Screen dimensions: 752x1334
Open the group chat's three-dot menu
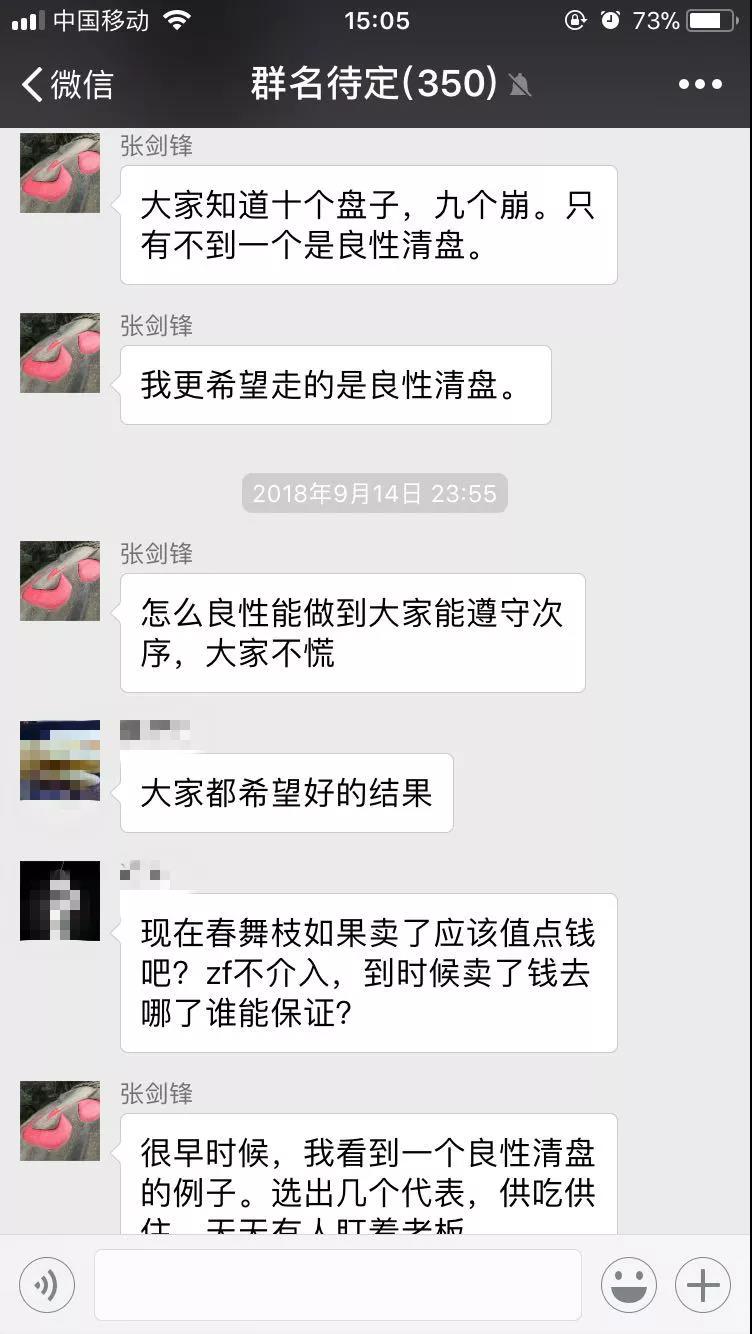pos(700,84)
